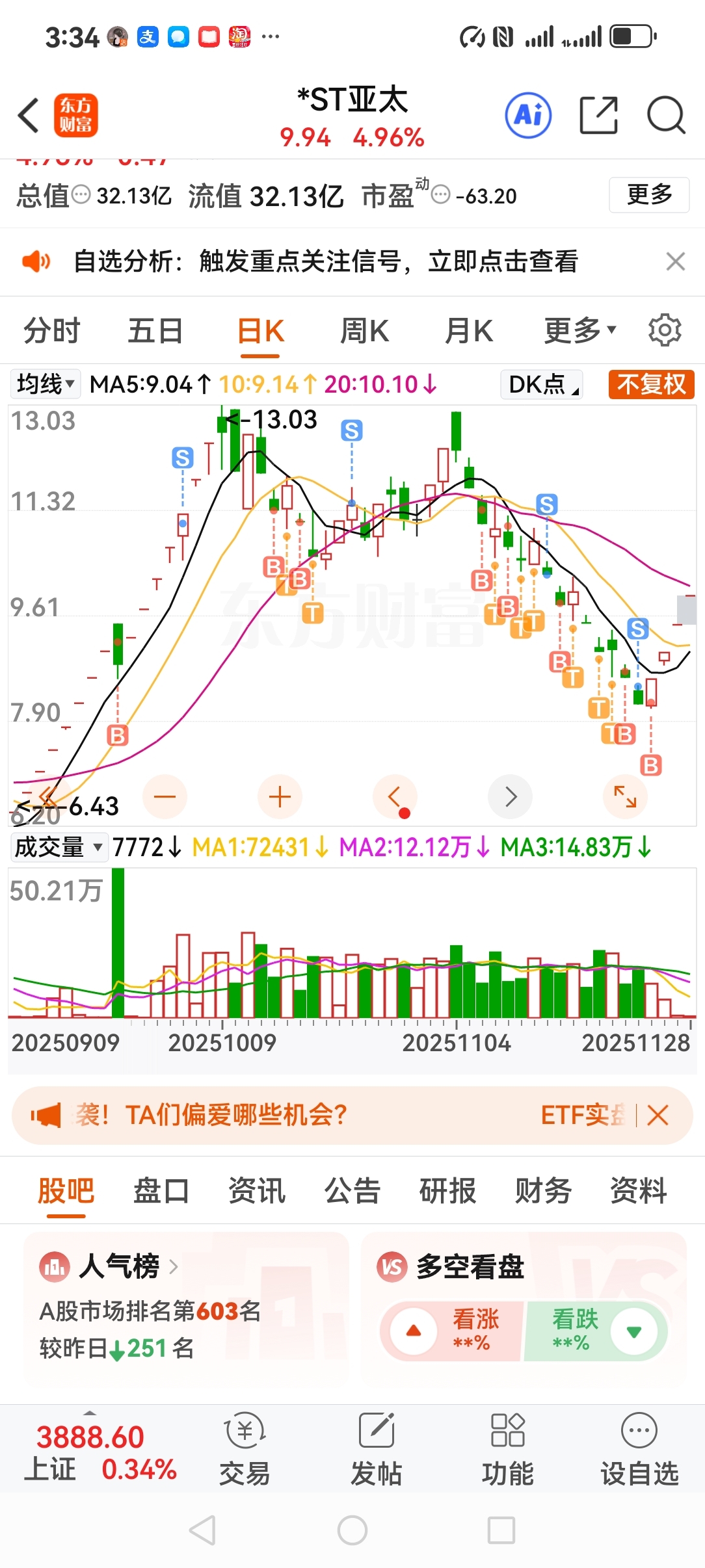Screen dimensions: 705x1568
Task: Open stock search
Action: pyautogui.click(x=665, y=116)
